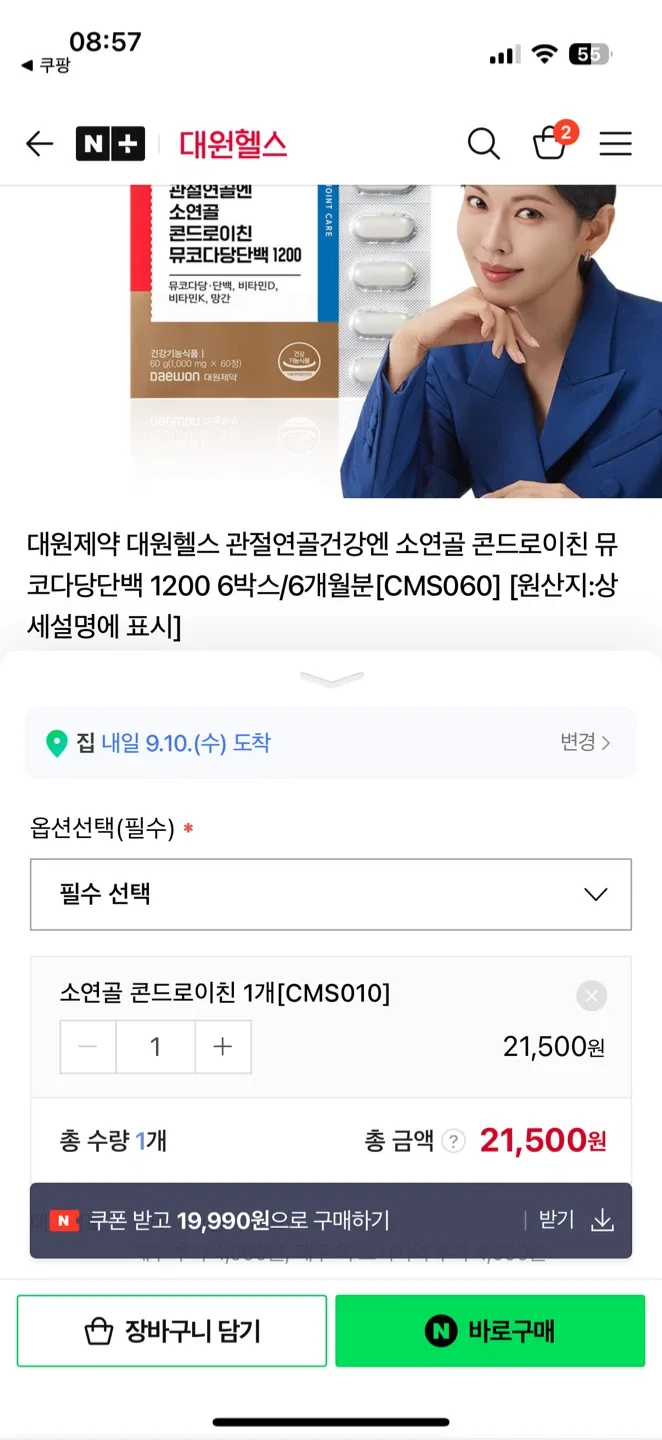
Task: Go back with the arrow icon
Action: tap(39, 144)
